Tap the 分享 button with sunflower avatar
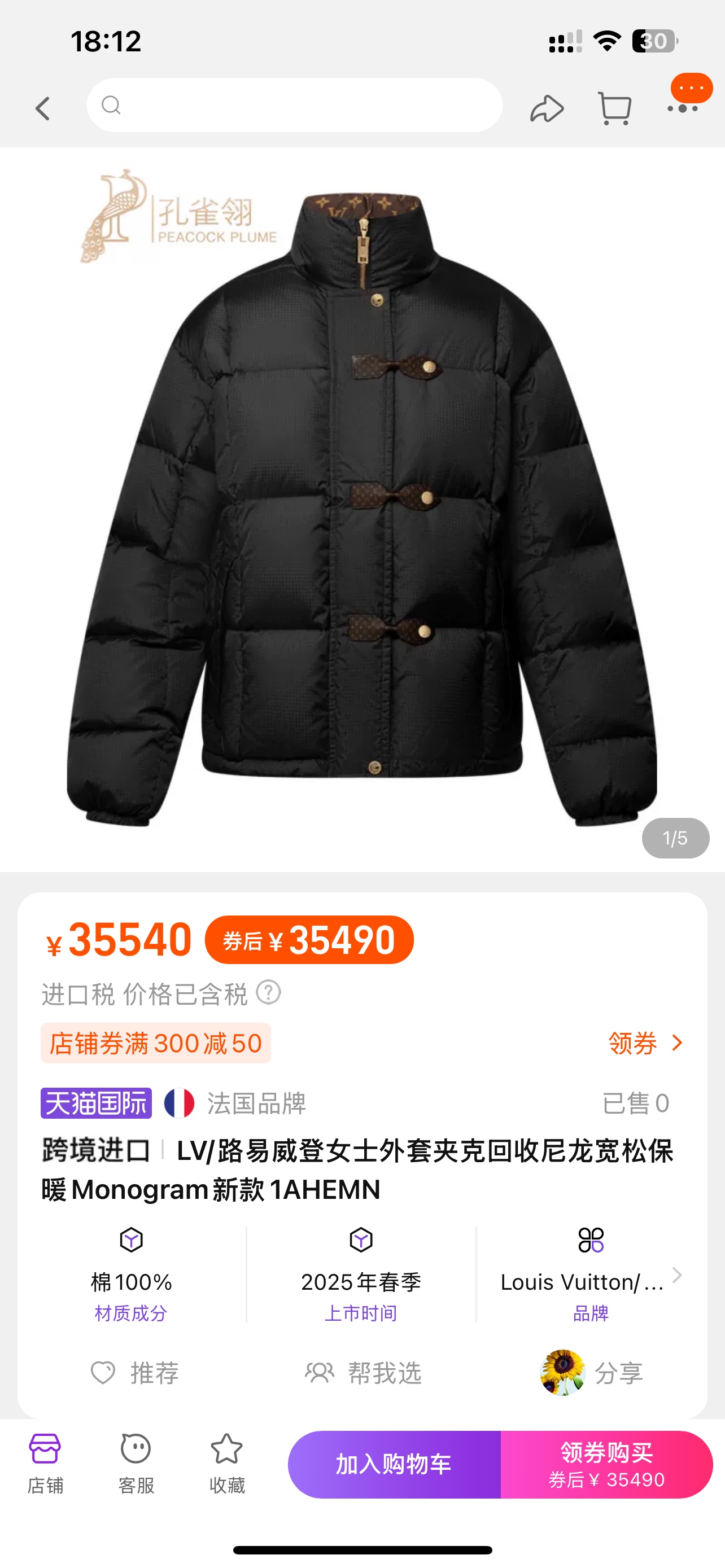 point(592,1373)
